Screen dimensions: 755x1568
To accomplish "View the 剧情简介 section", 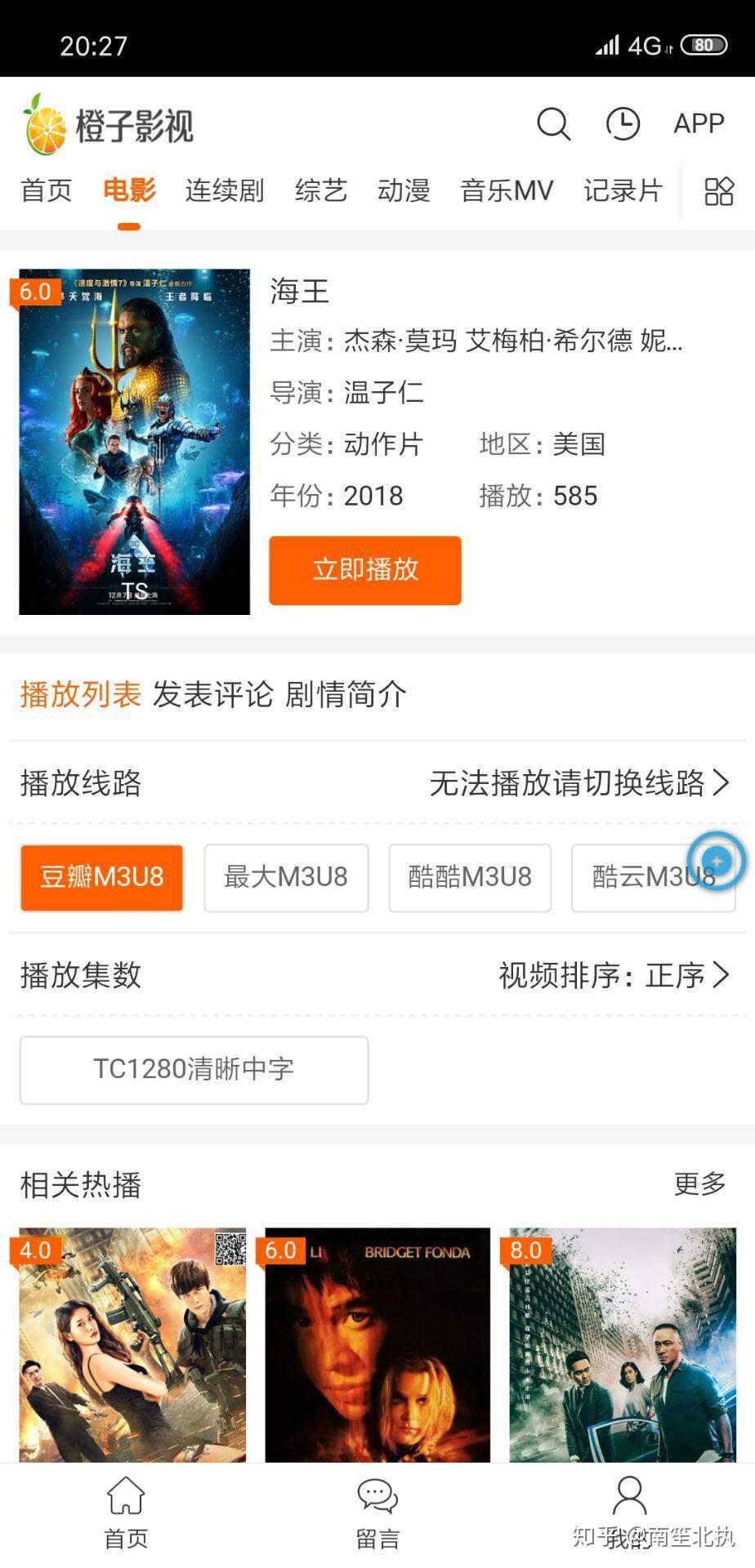I will (346, 695).
